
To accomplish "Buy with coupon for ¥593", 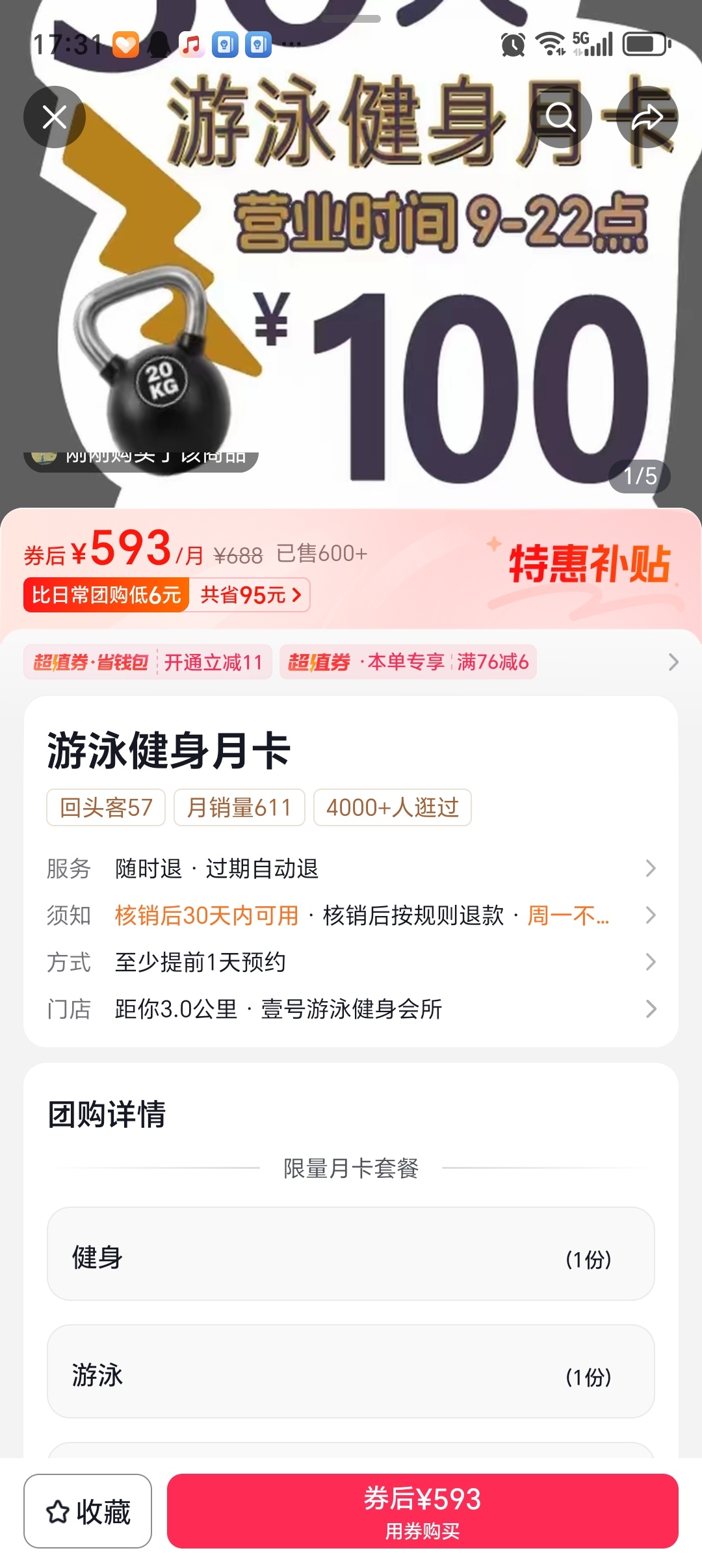I will [x=422, y=1511].
